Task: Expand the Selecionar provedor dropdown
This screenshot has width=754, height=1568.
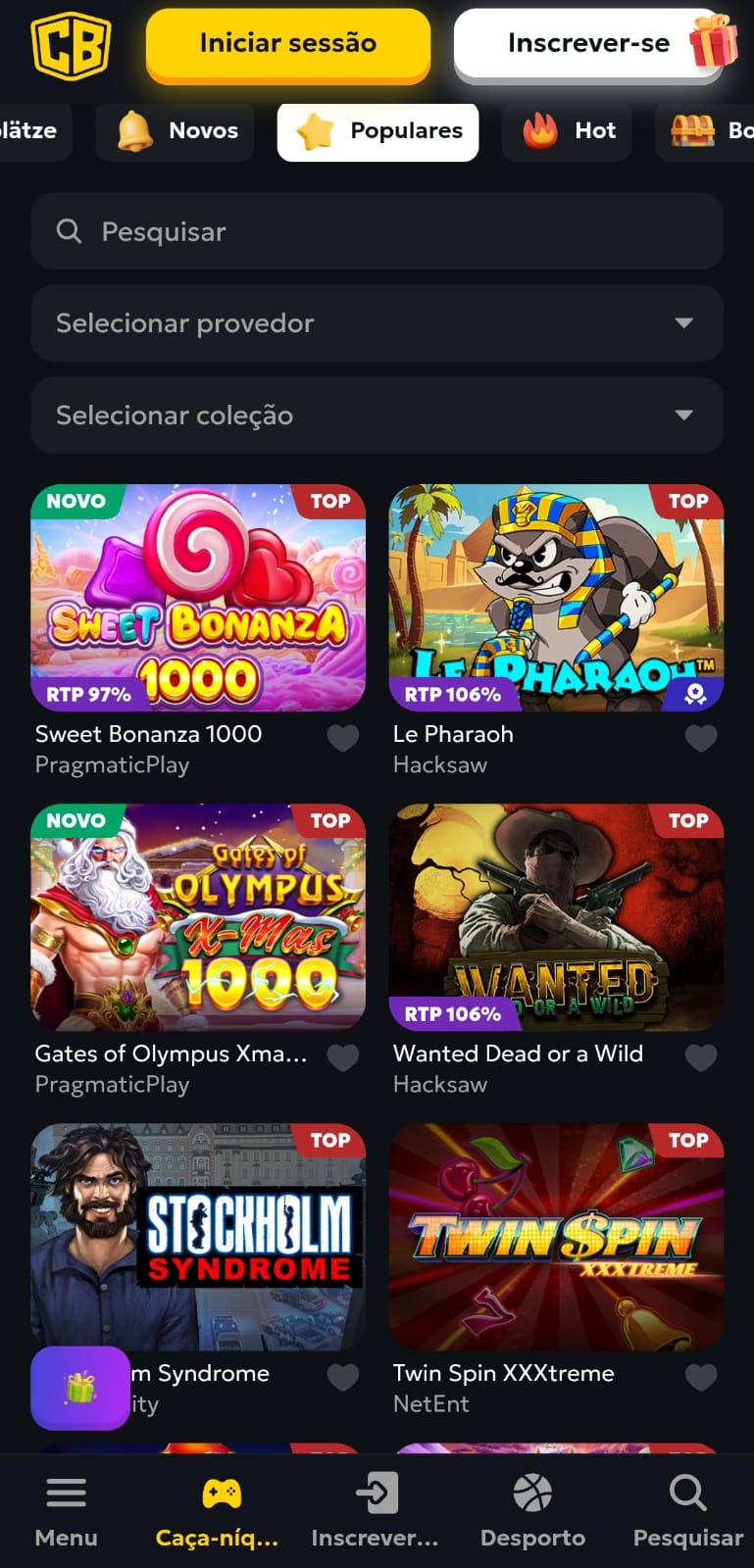Action: (377, 323)
